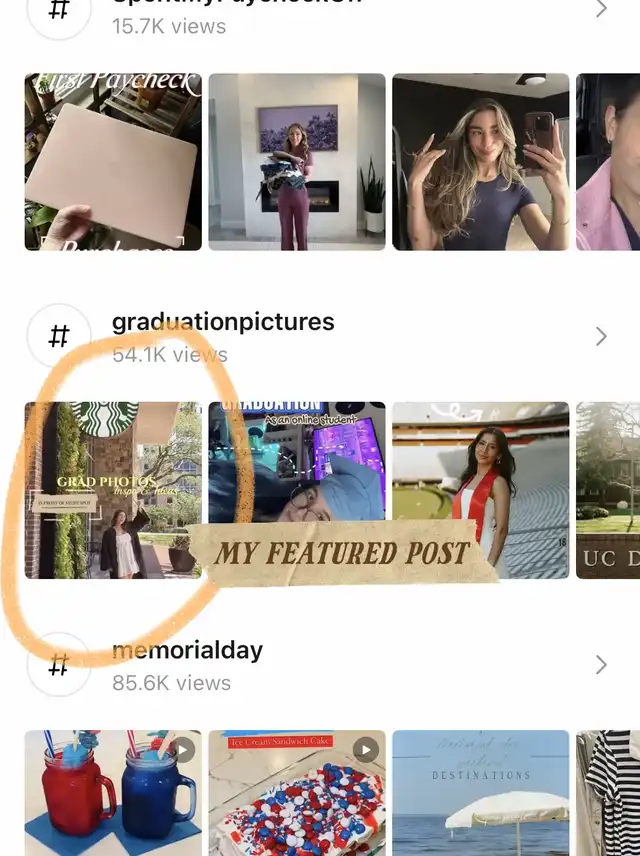Open the woman holding clothes by fireplace post
This screenshot has width=640, height=856.
pos(297,162)
